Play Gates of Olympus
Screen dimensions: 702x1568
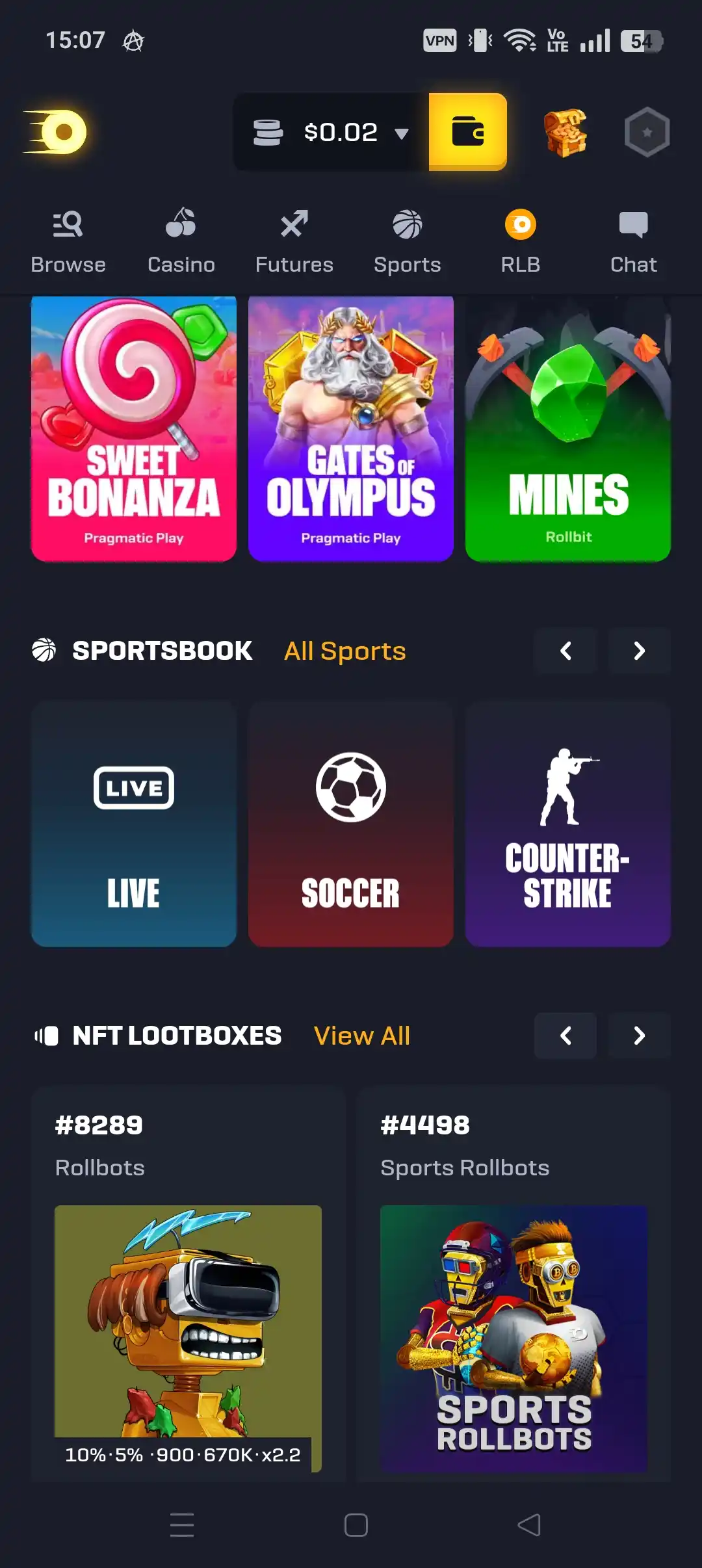pos(350,429)
